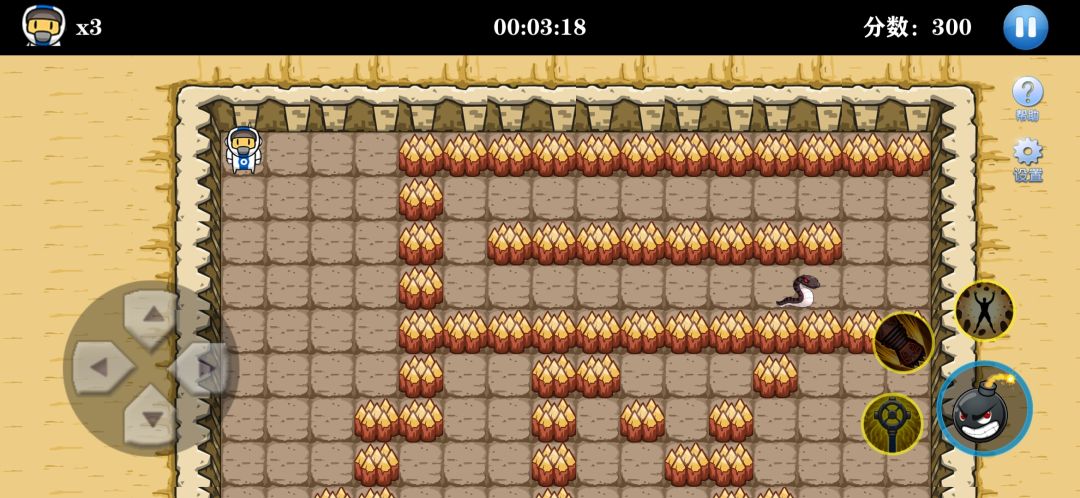This screenshot has width=1080, height=498.
Task: Use the detonator skill button
Action: (892, 423)
